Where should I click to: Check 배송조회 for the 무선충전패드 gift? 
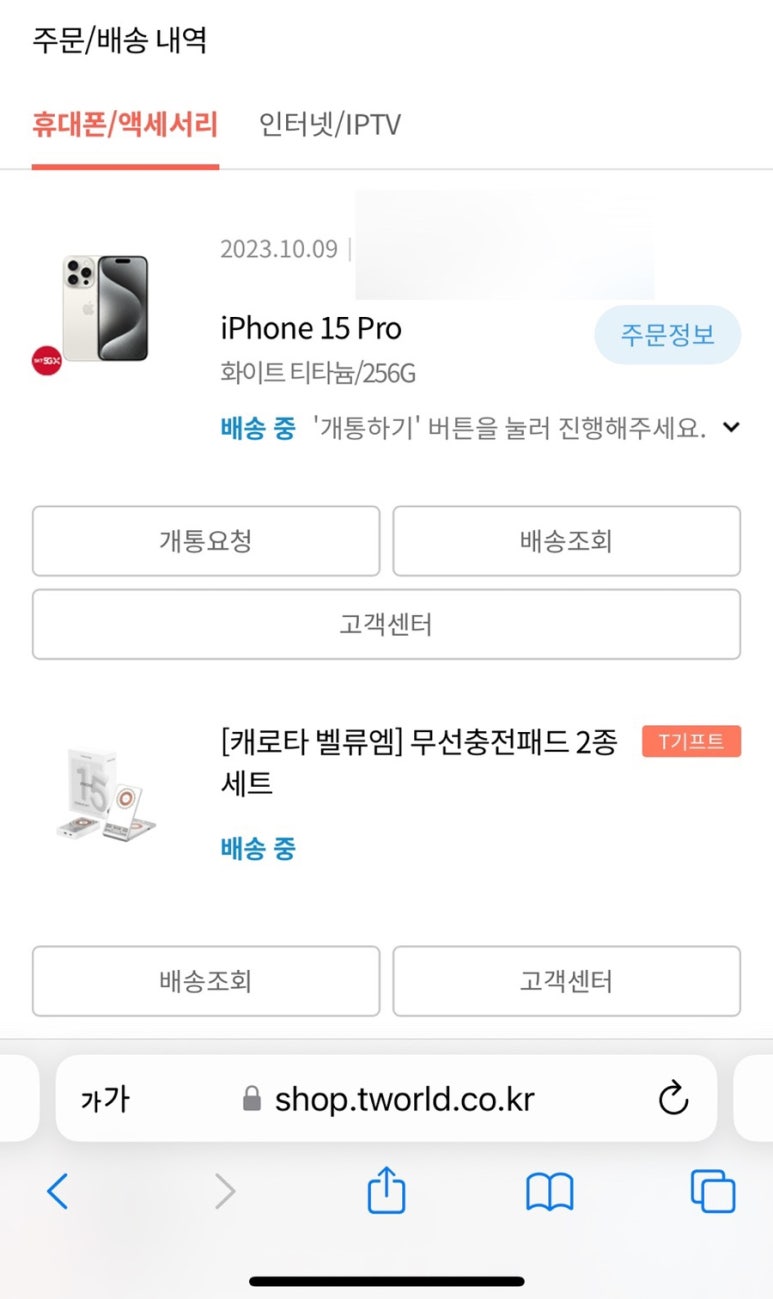[x=206, y=981]
